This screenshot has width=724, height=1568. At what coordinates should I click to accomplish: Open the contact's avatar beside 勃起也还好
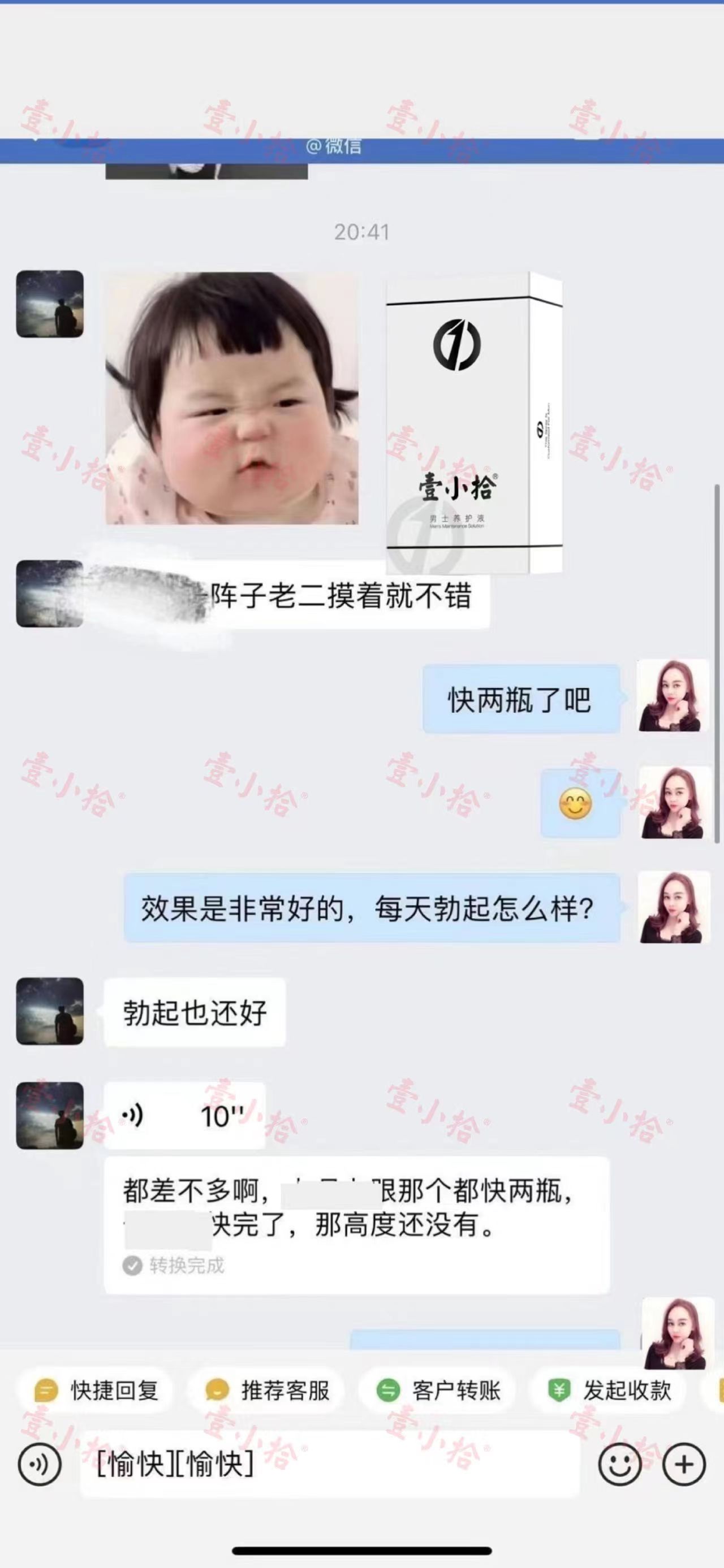pos(50,1012)
